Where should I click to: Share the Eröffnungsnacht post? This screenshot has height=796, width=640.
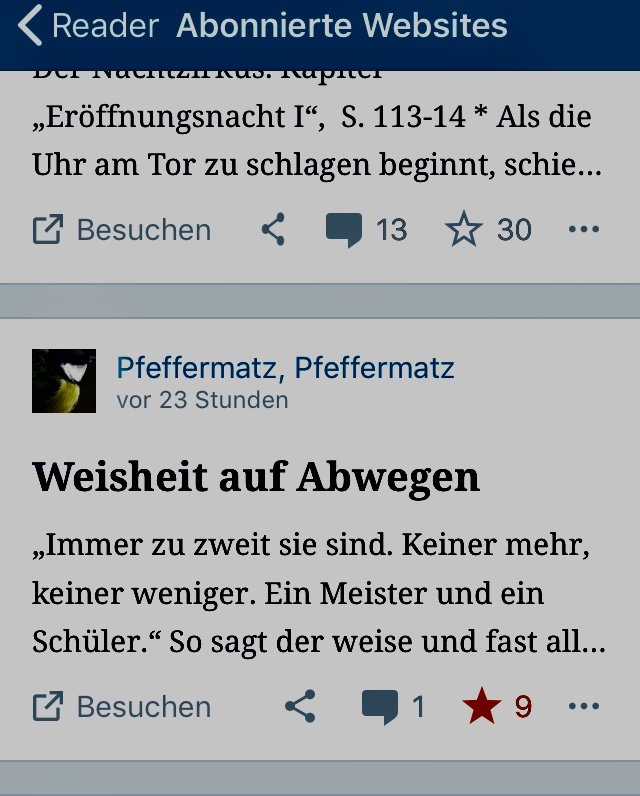coord(273,230)
